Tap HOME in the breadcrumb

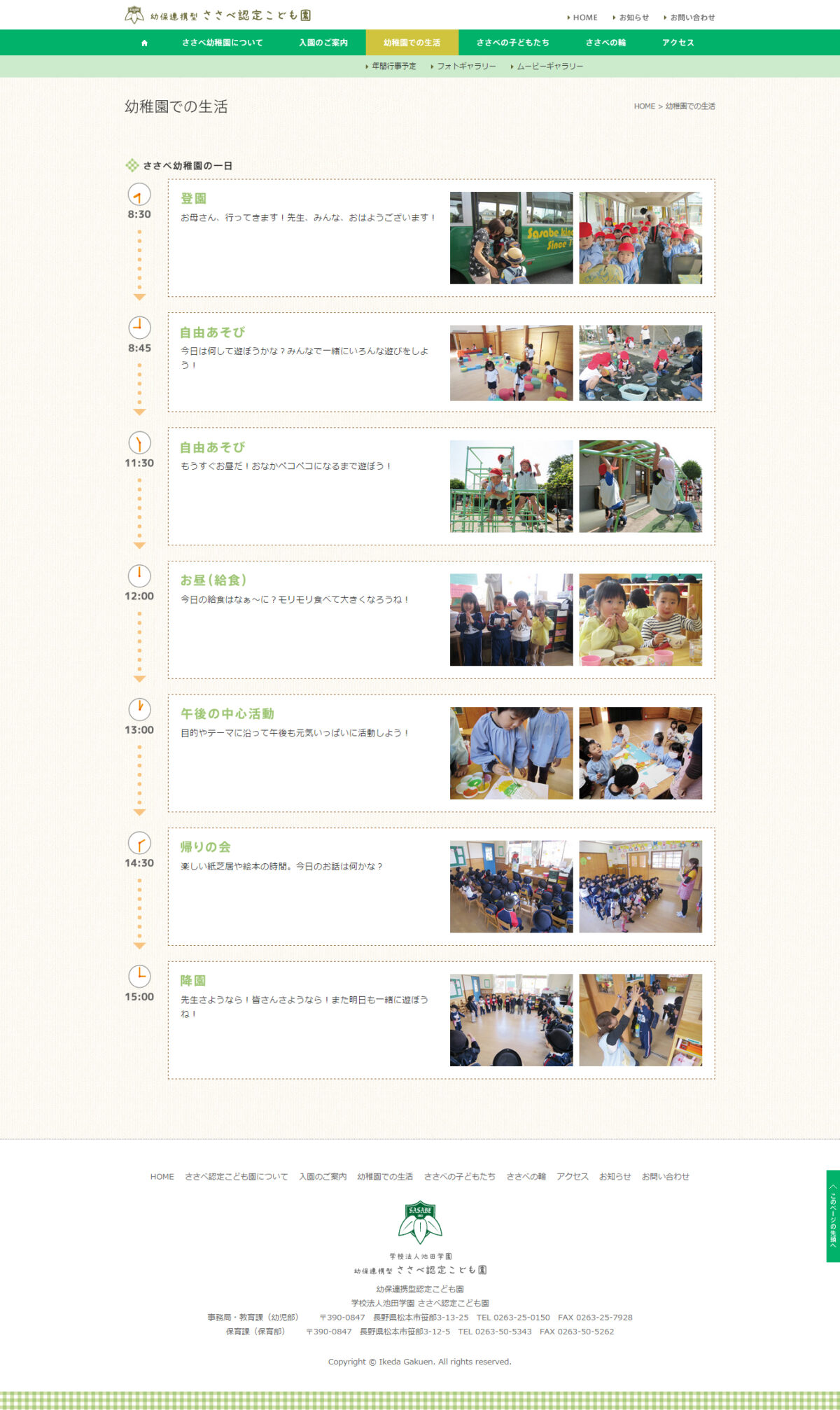click(644, 106)
